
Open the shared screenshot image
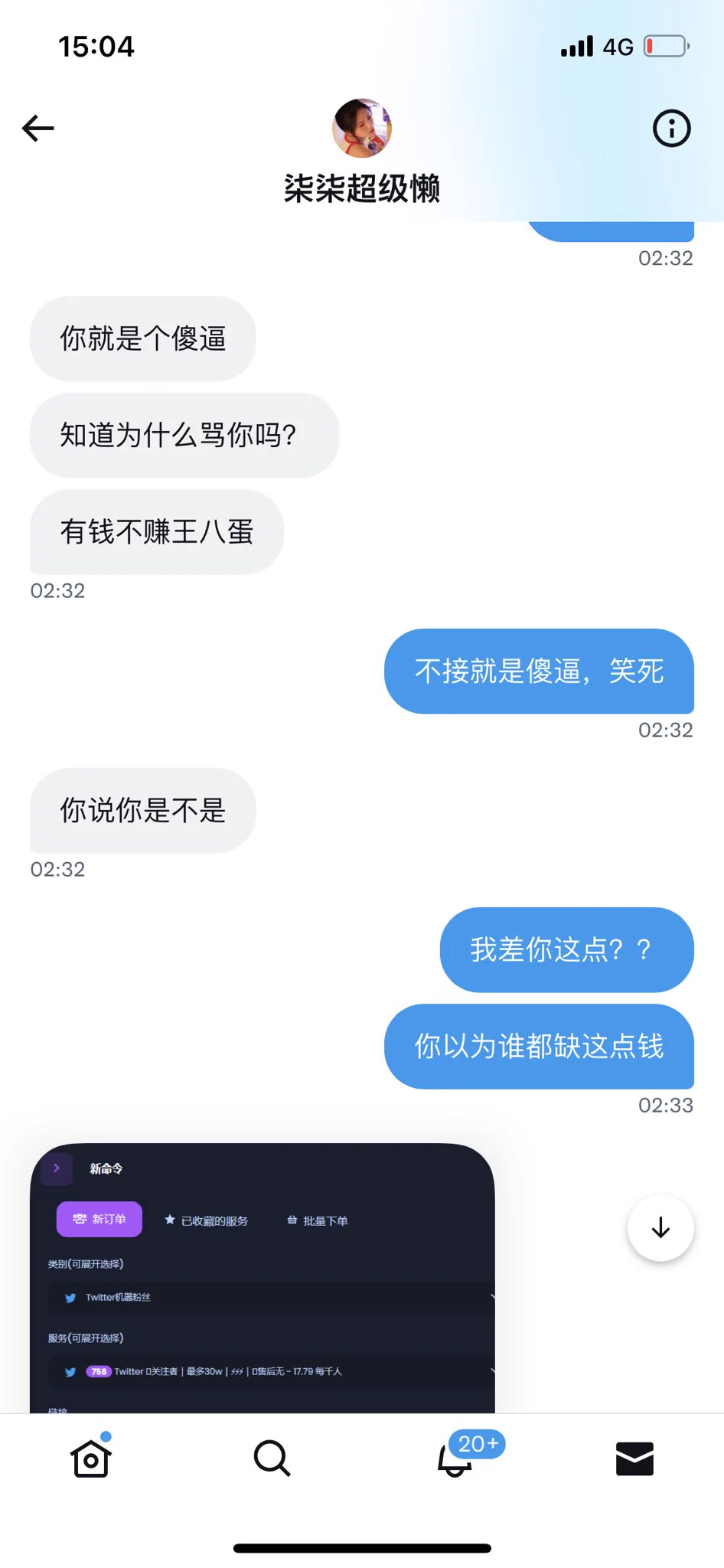[262, 1277]
